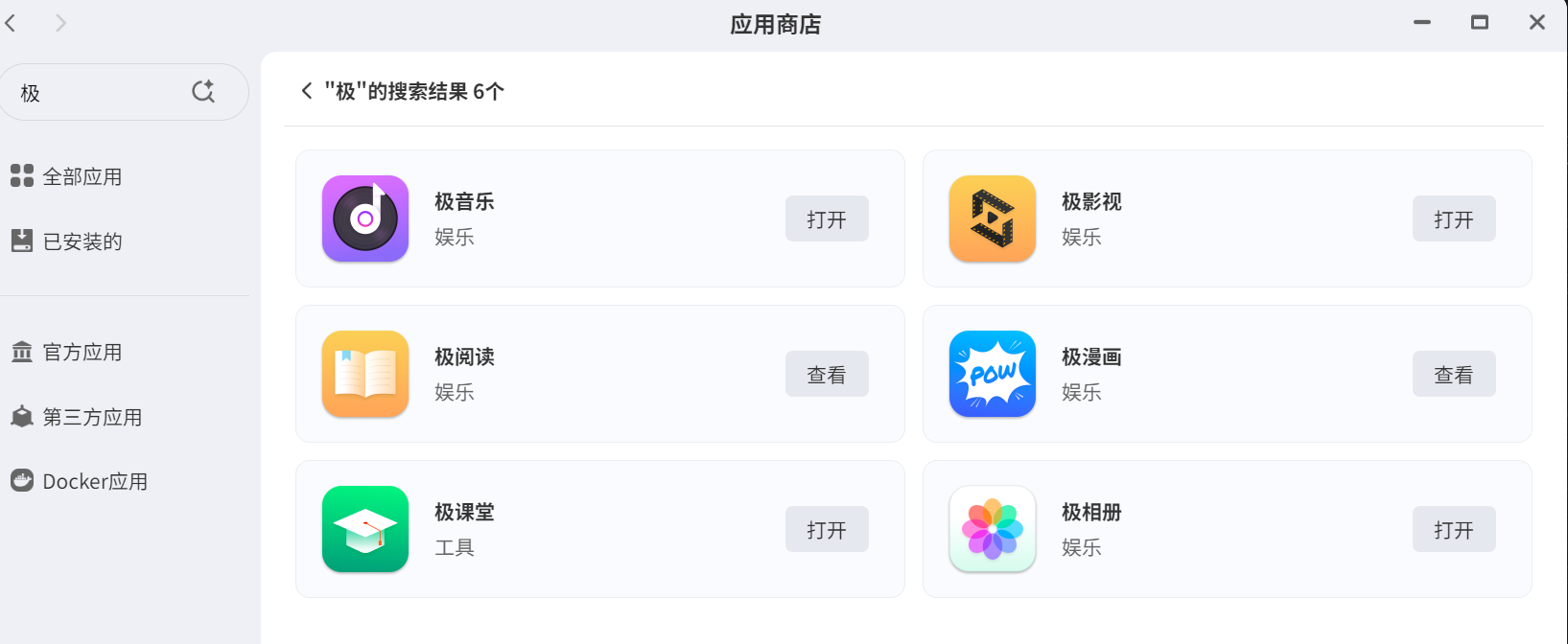Minimize the app store window
1568x644 pixels.
(x=1422, y=22)
